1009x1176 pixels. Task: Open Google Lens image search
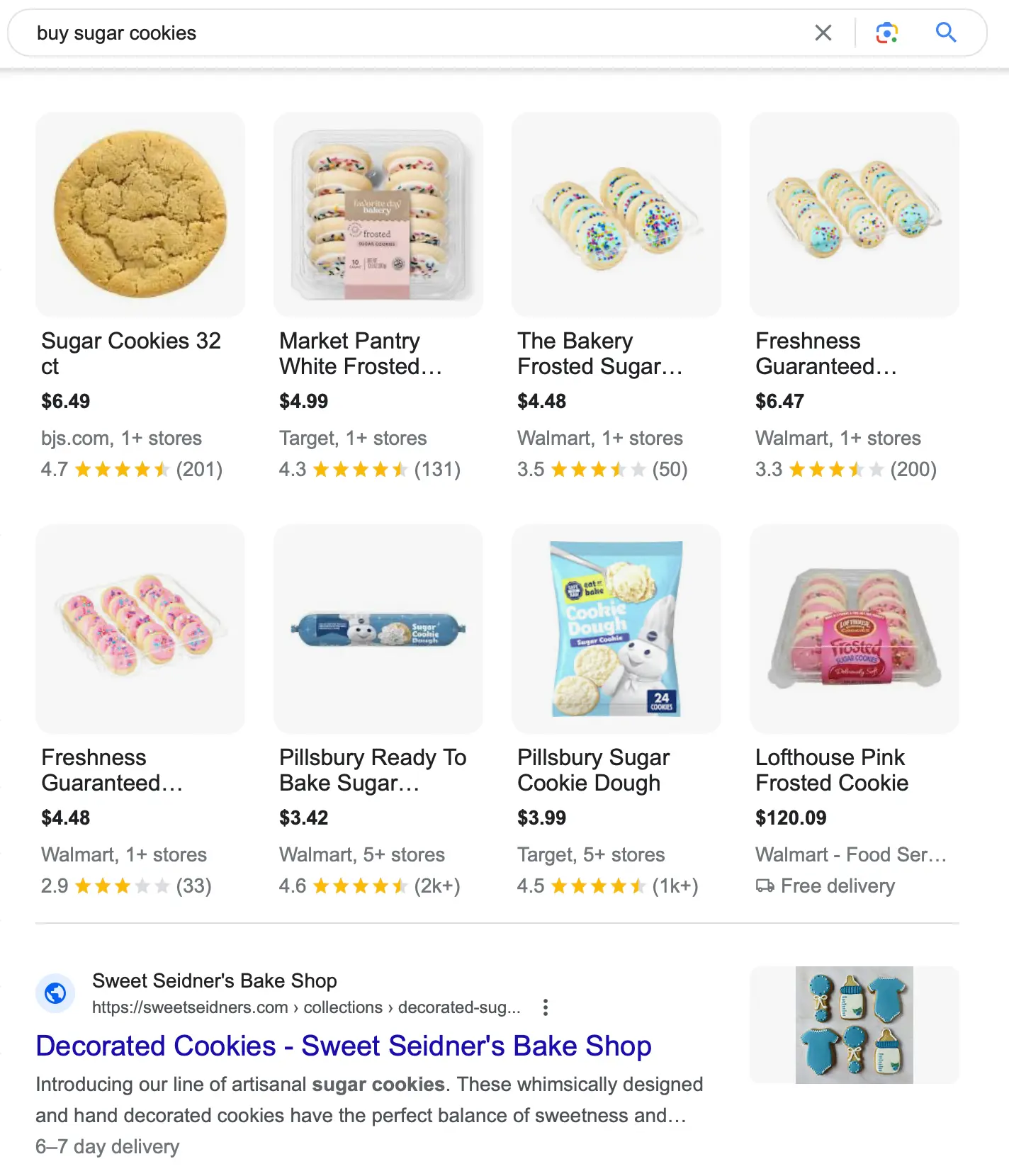[x=886, y=33]
